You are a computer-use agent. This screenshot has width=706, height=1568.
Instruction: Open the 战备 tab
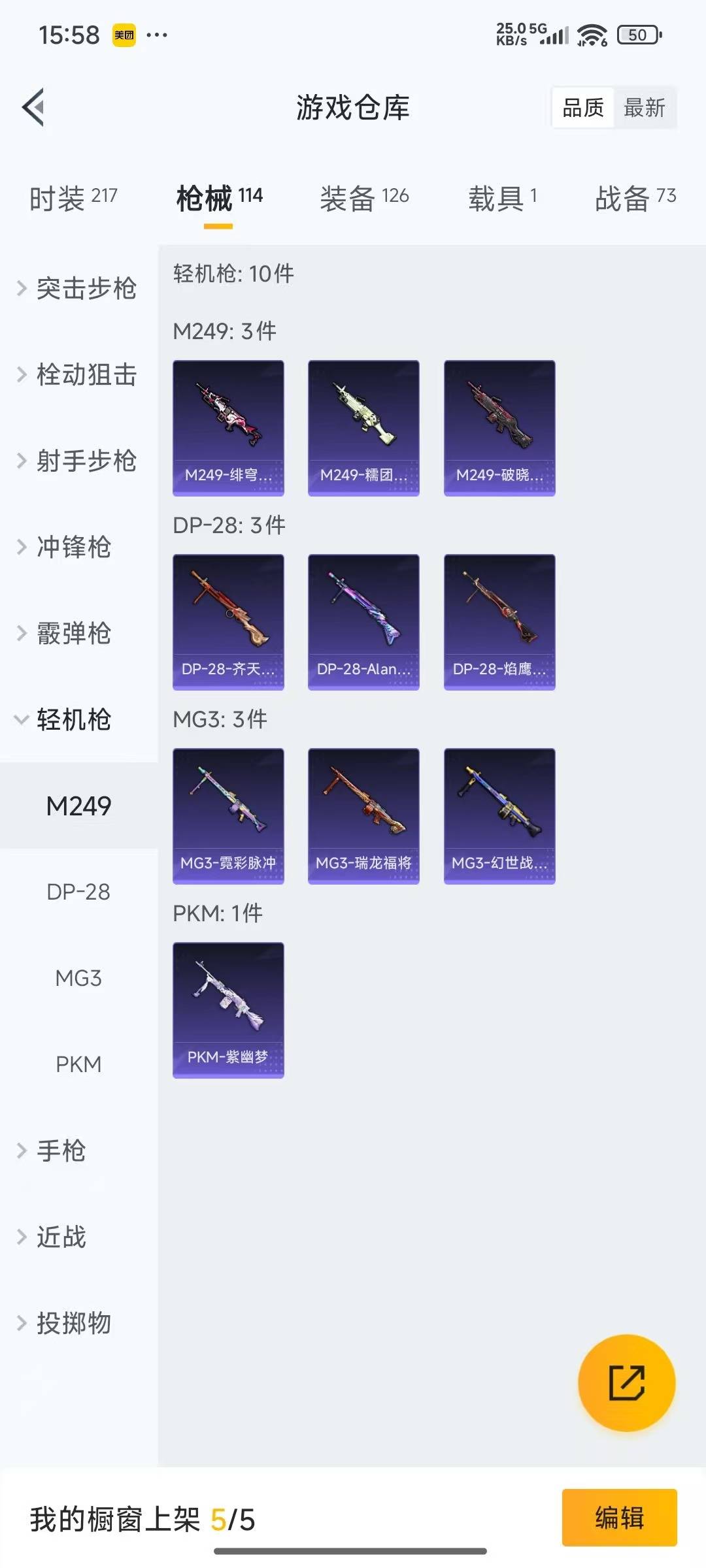tap(635, 198)
